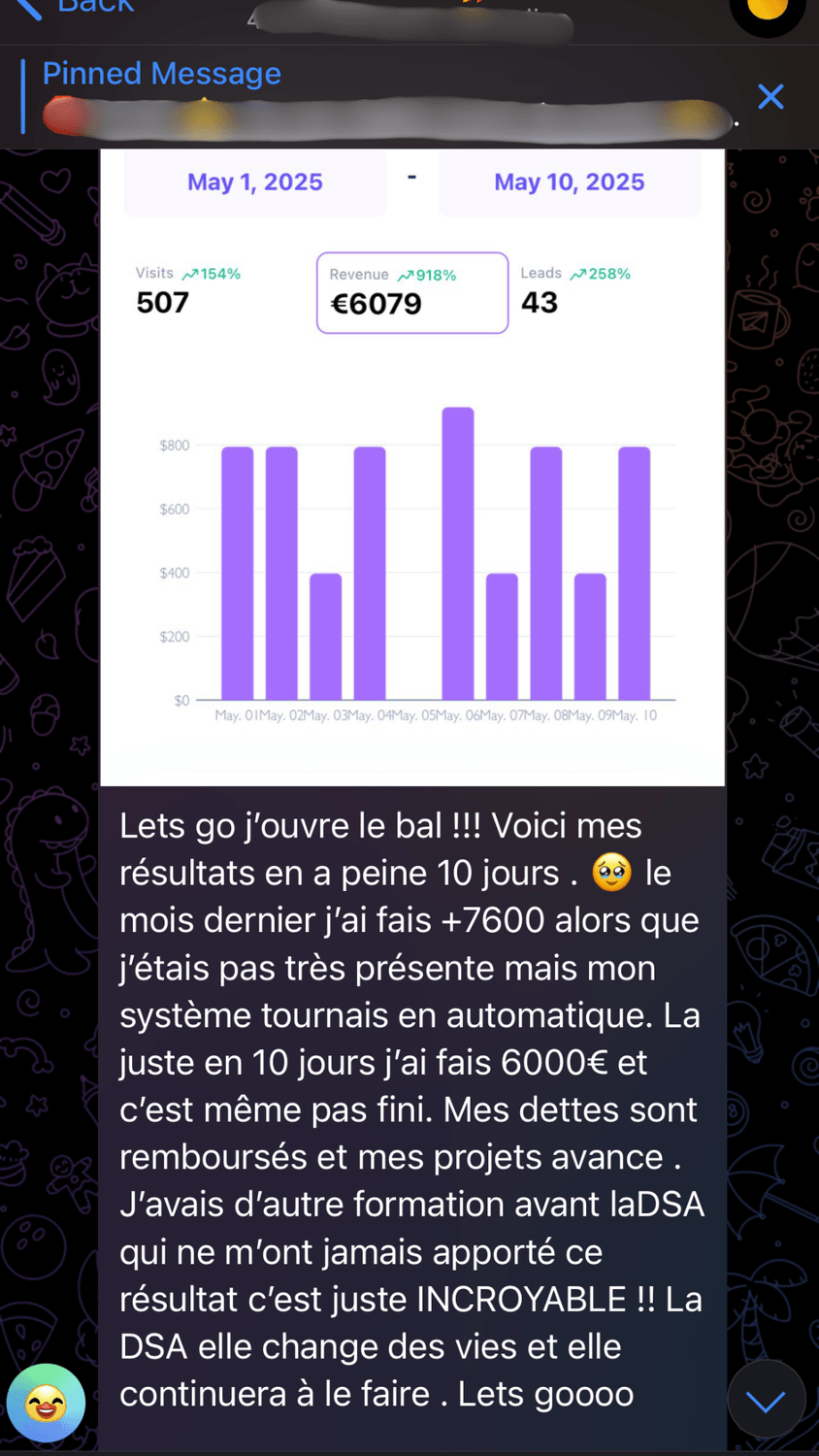Screen dimensions: 819x1456
Task: Jump to the latest messages with the down arrow
Action: coord(766,1400)
